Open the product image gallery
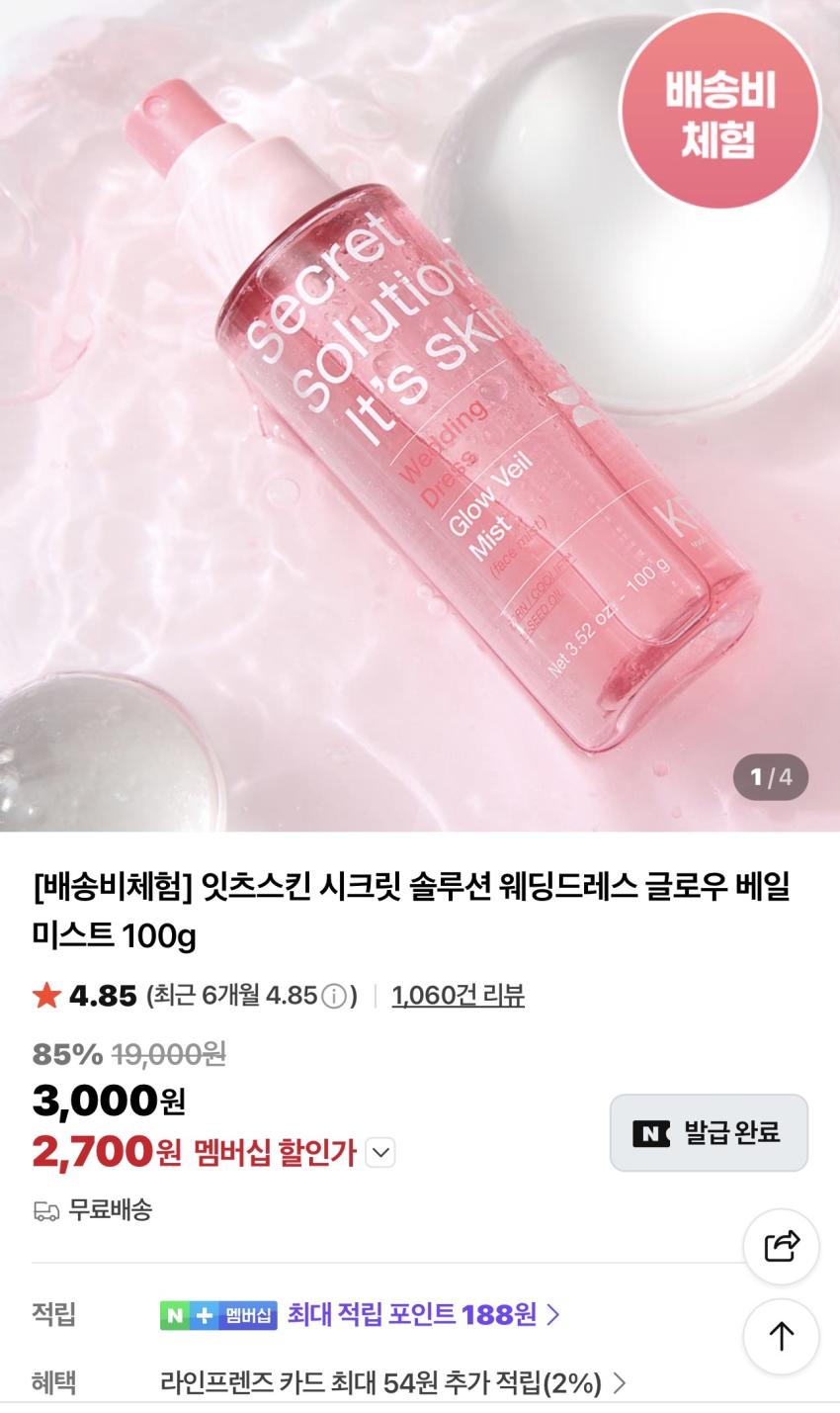Image resolution: width=840 pixels, height=1413 pixels. tap(420, 415)
